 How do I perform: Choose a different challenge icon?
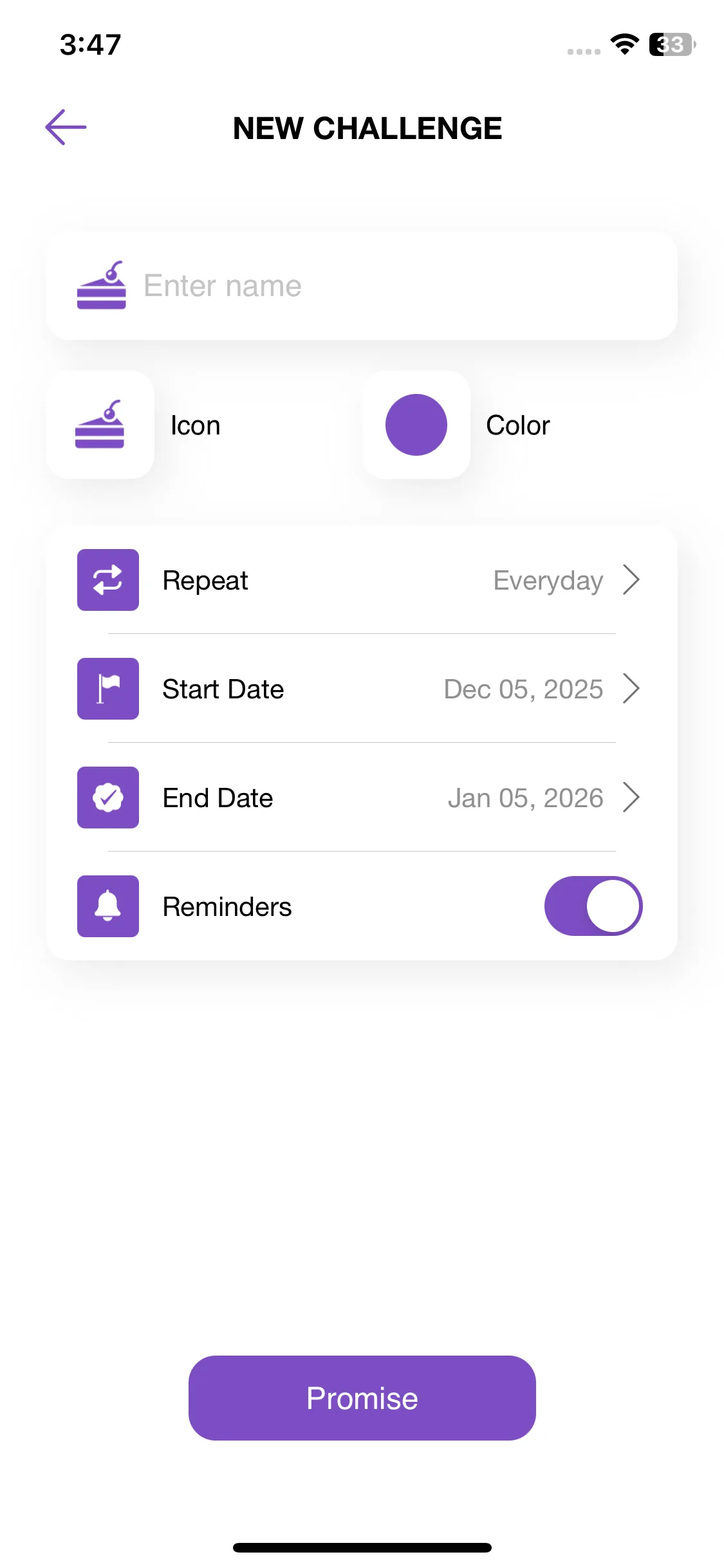pyautogui.click(x=100, y=425)
